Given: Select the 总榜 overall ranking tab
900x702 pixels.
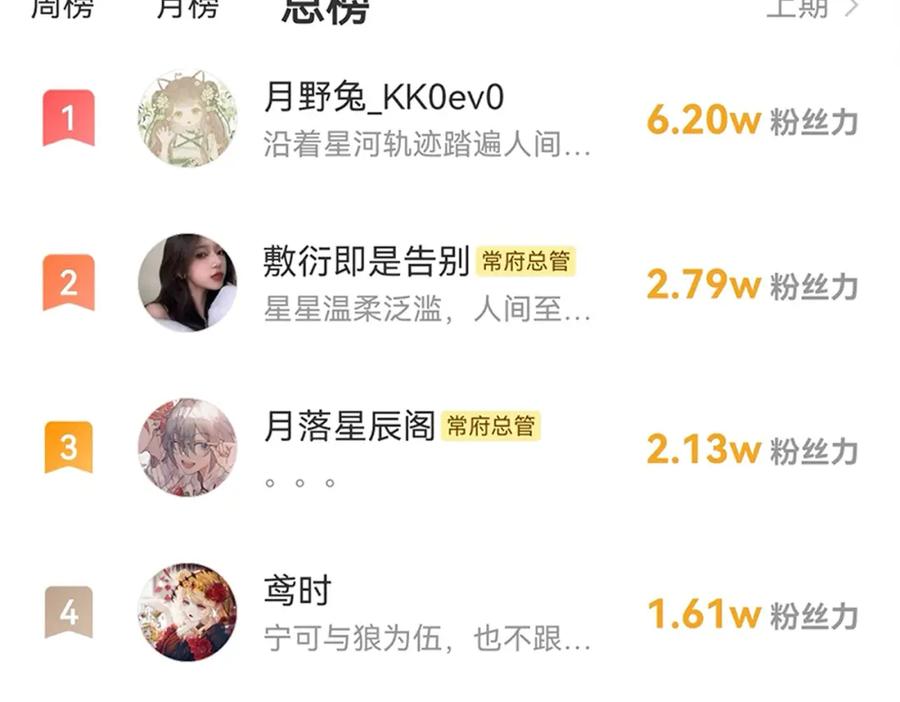Looking at the screenshot, I should pyautogui.click(x=324, y=10).
